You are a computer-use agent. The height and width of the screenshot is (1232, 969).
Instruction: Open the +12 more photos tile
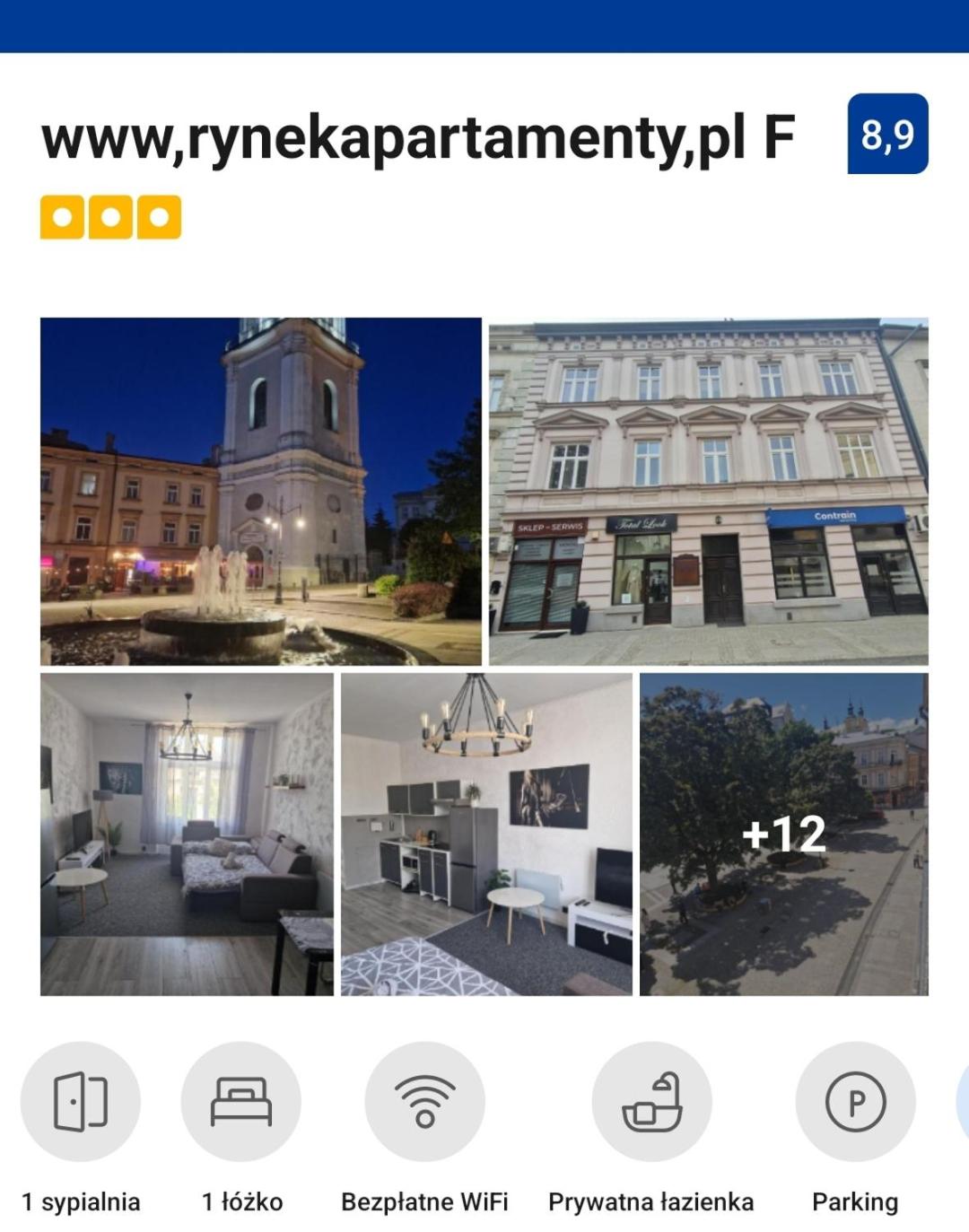(x=783, y=834)
